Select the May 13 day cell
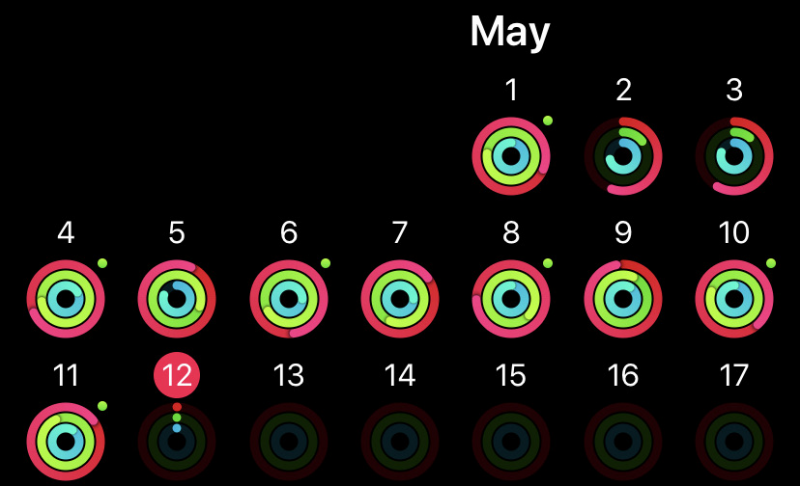800x486 pixels. point(288,440)
